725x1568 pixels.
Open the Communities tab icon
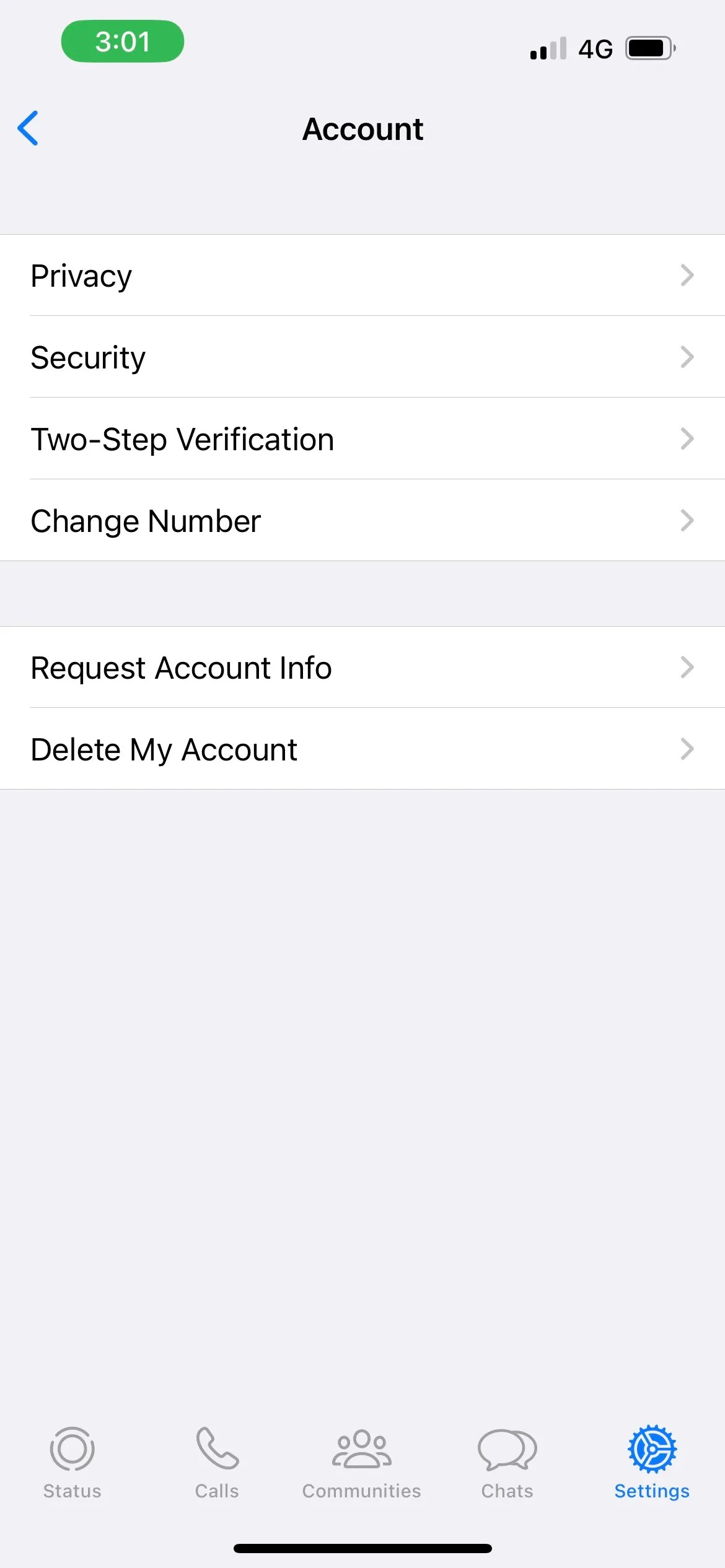[362, 1449]
